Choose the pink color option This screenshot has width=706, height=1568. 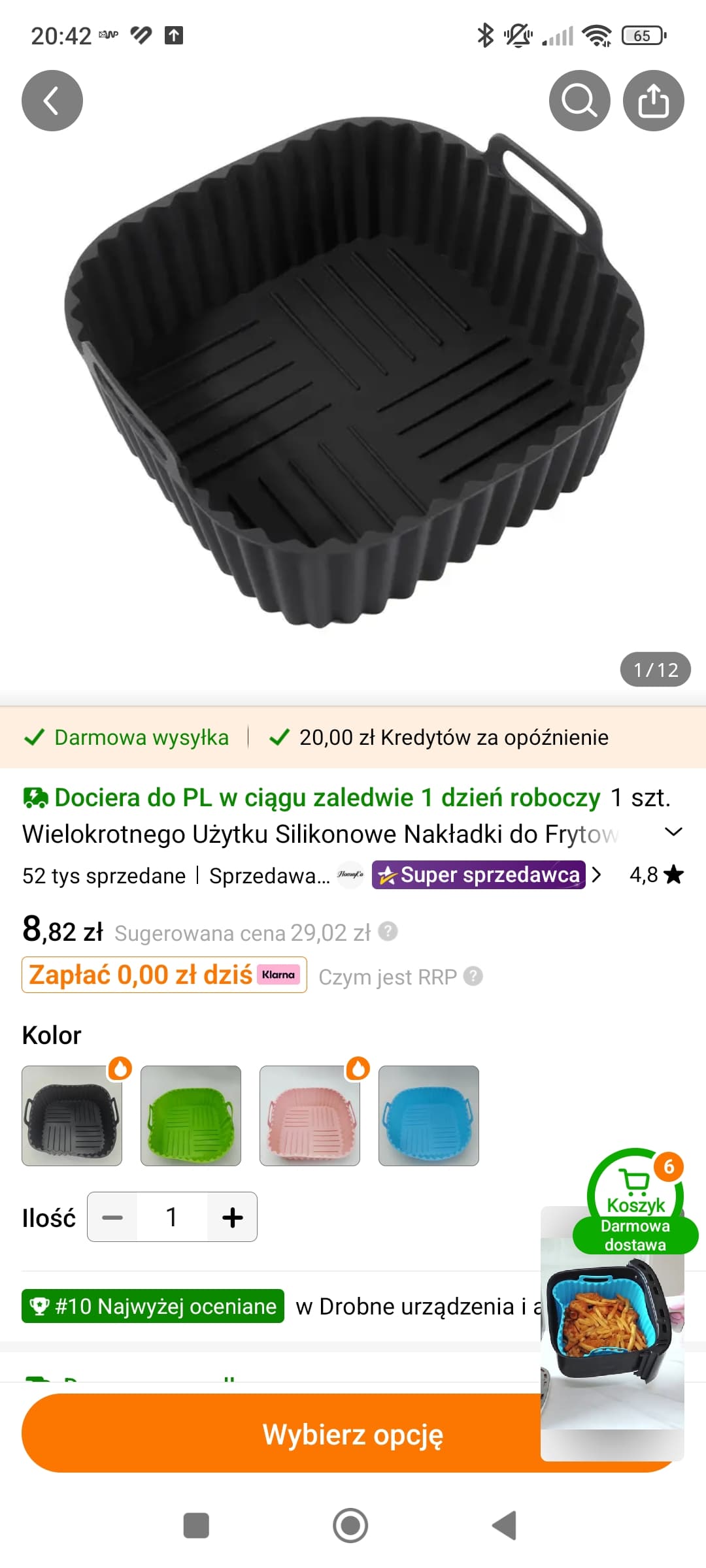click(310, 1116)
